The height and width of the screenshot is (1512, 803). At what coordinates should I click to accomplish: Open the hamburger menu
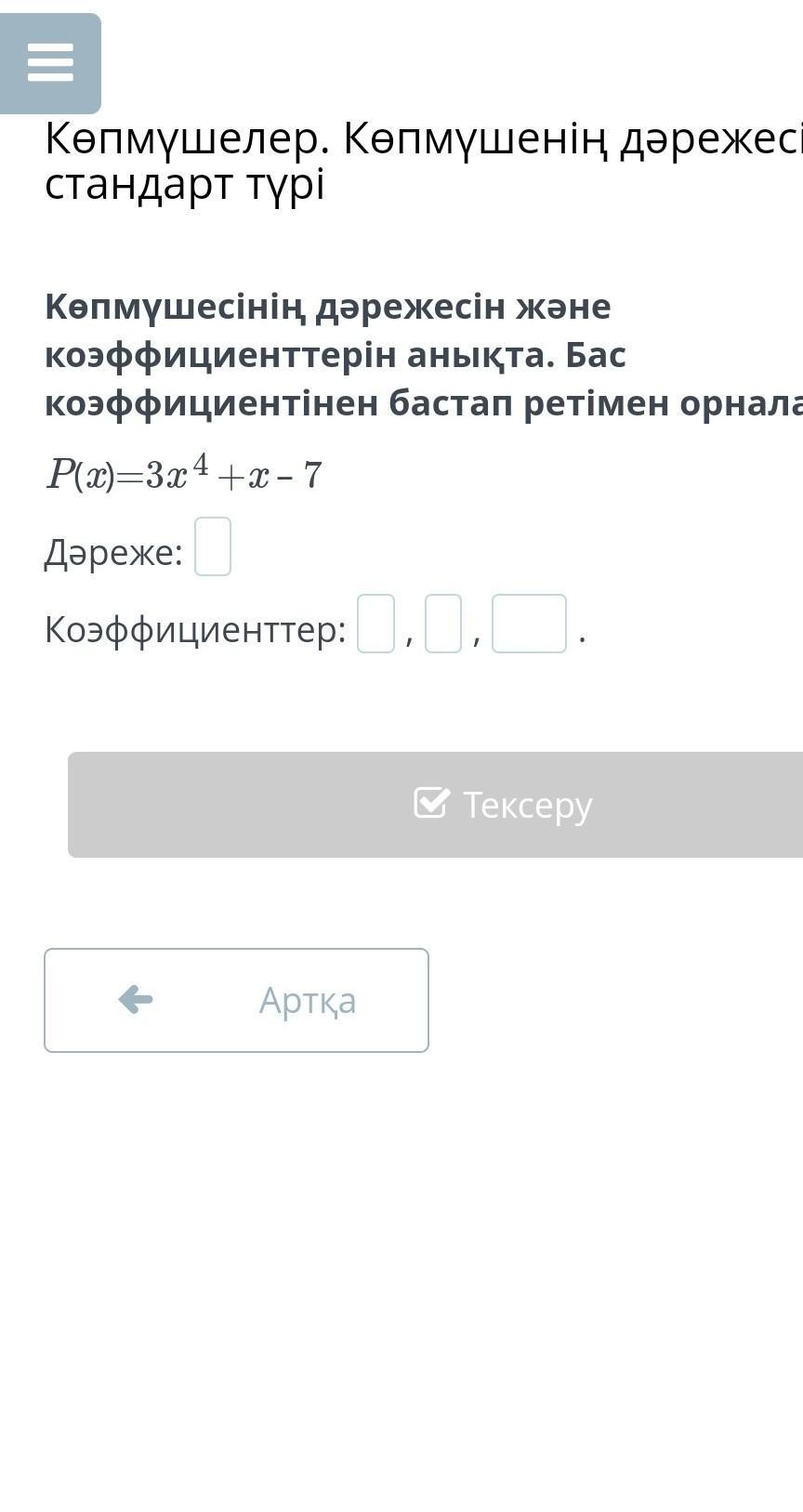[50, 63]
